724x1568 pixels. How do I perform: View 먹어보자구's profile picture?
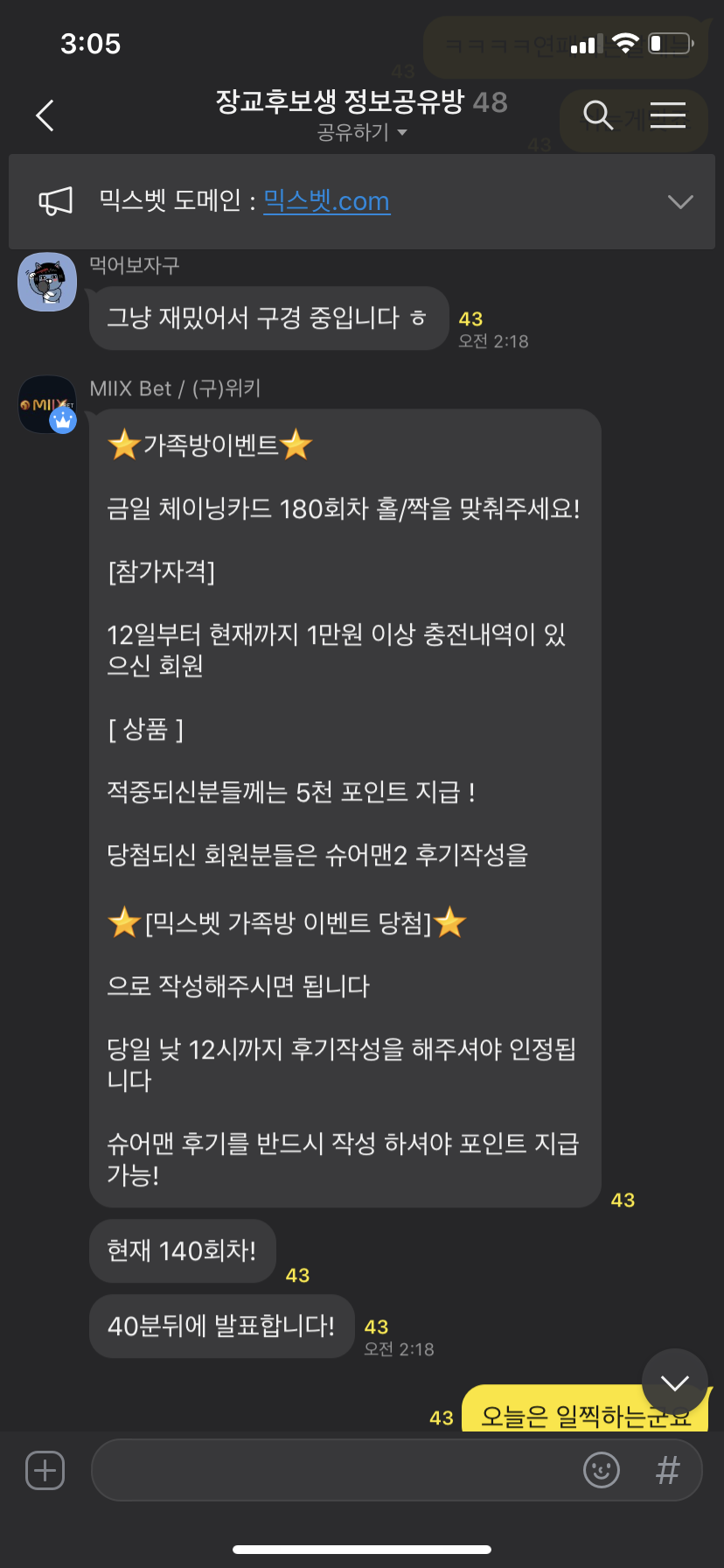click(47, 282)
